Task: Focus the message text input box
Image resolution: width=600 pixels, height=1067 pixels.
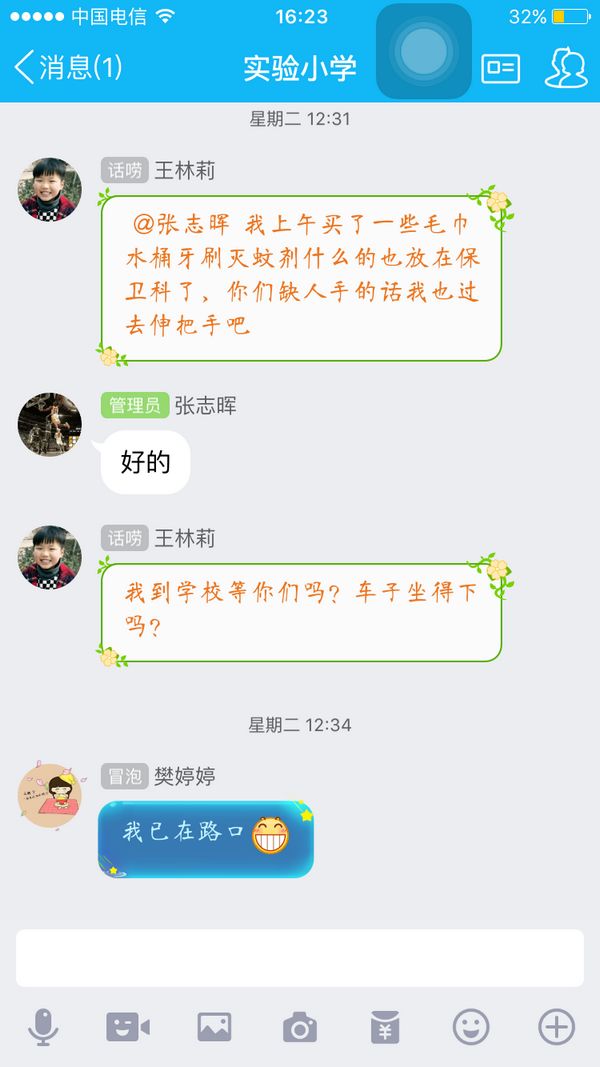Action: point(300,957)
